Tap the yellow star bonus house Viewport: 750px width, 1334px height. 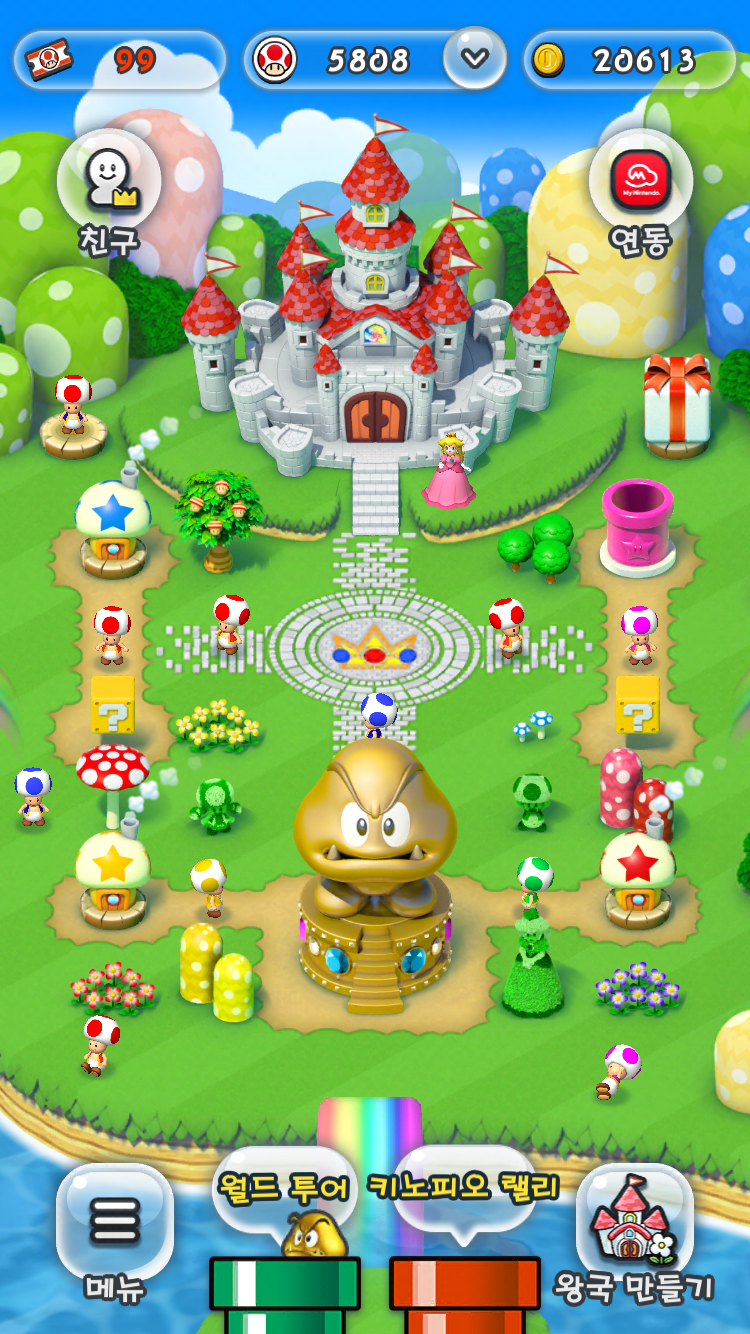[113, 877]
